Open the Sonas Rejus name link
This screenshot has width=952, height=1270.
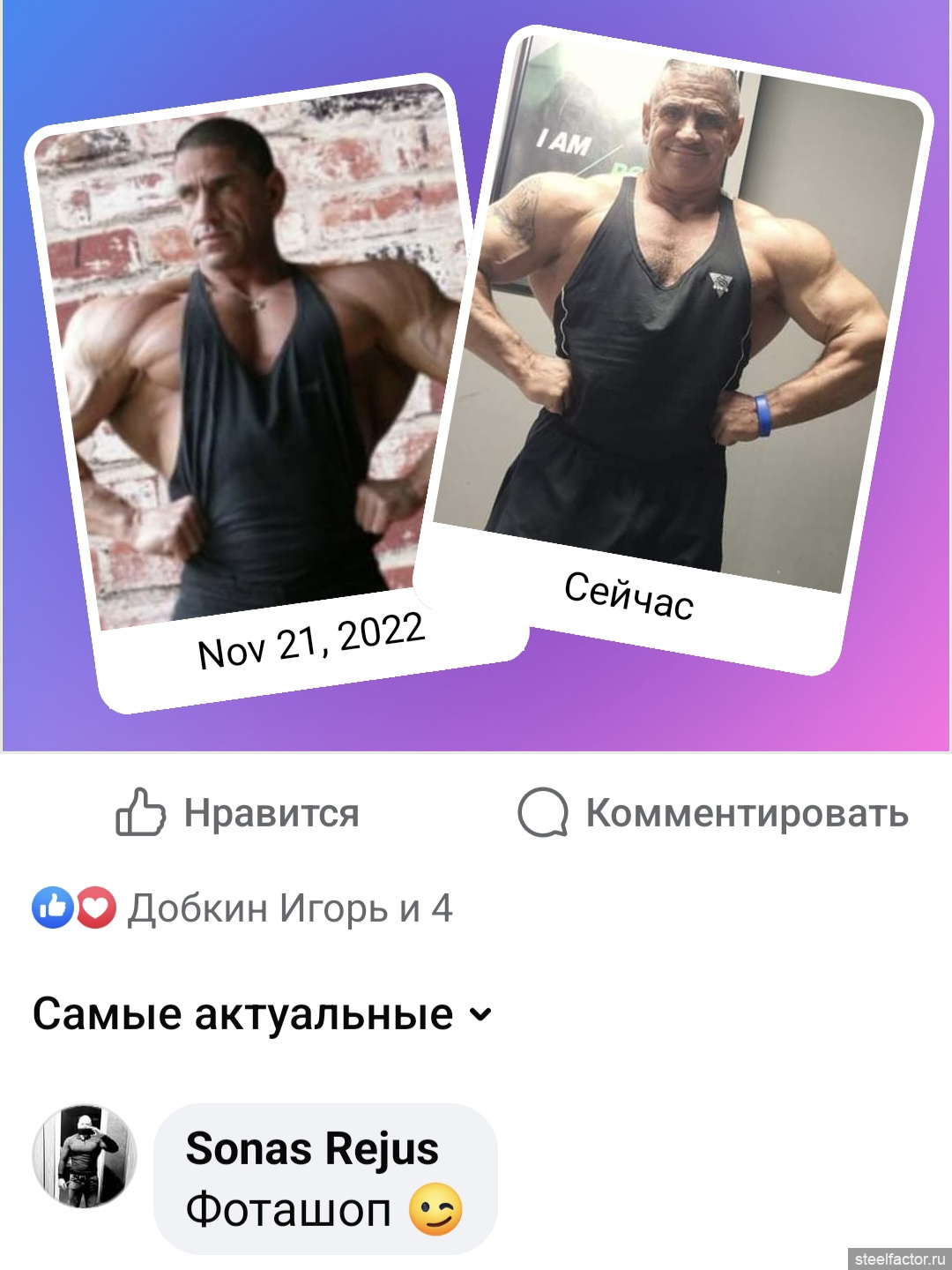click(312, 1148)
